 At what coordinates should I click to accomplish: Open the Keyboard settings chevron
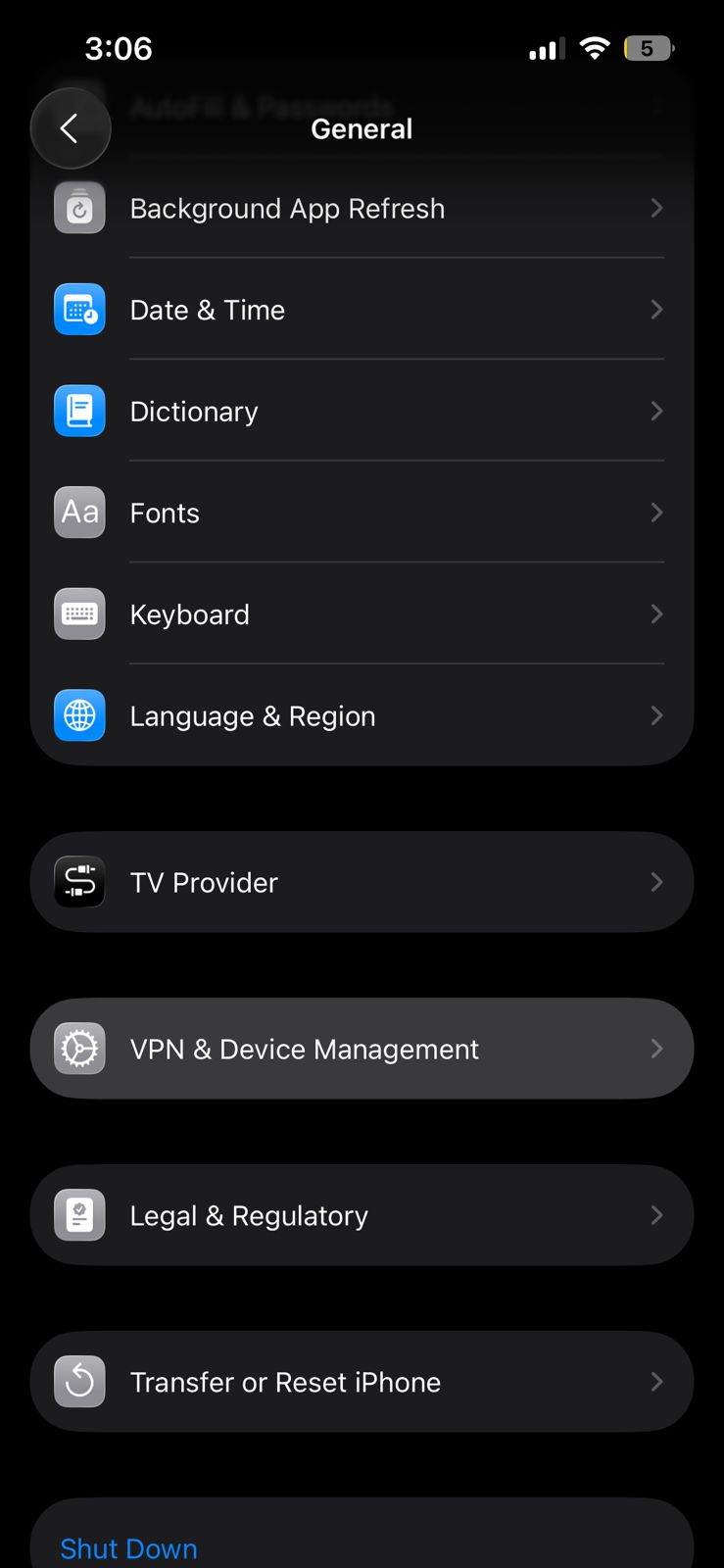click(656, 613)
